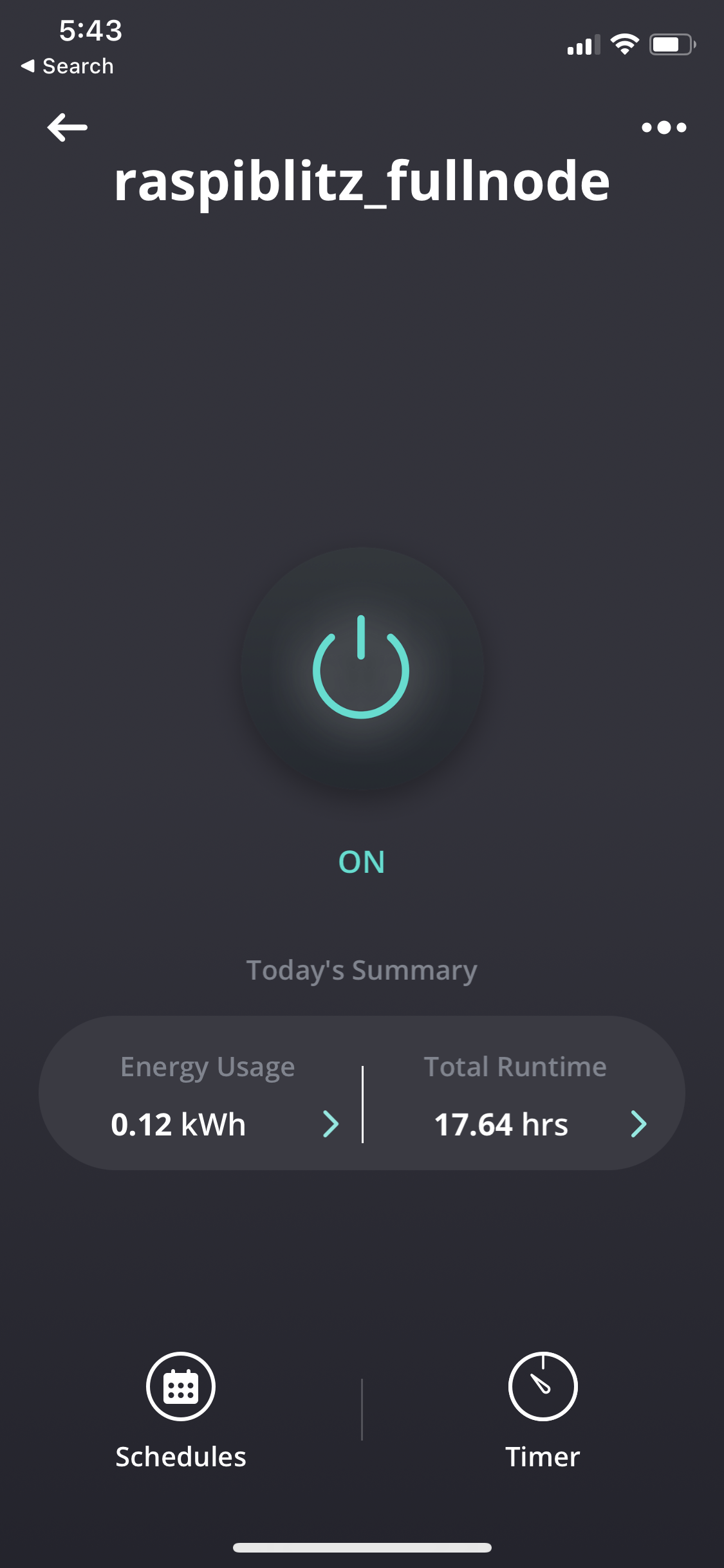Set a Timer for the plug
The height and width of the screenshot is (1568, 724).
543,1411
